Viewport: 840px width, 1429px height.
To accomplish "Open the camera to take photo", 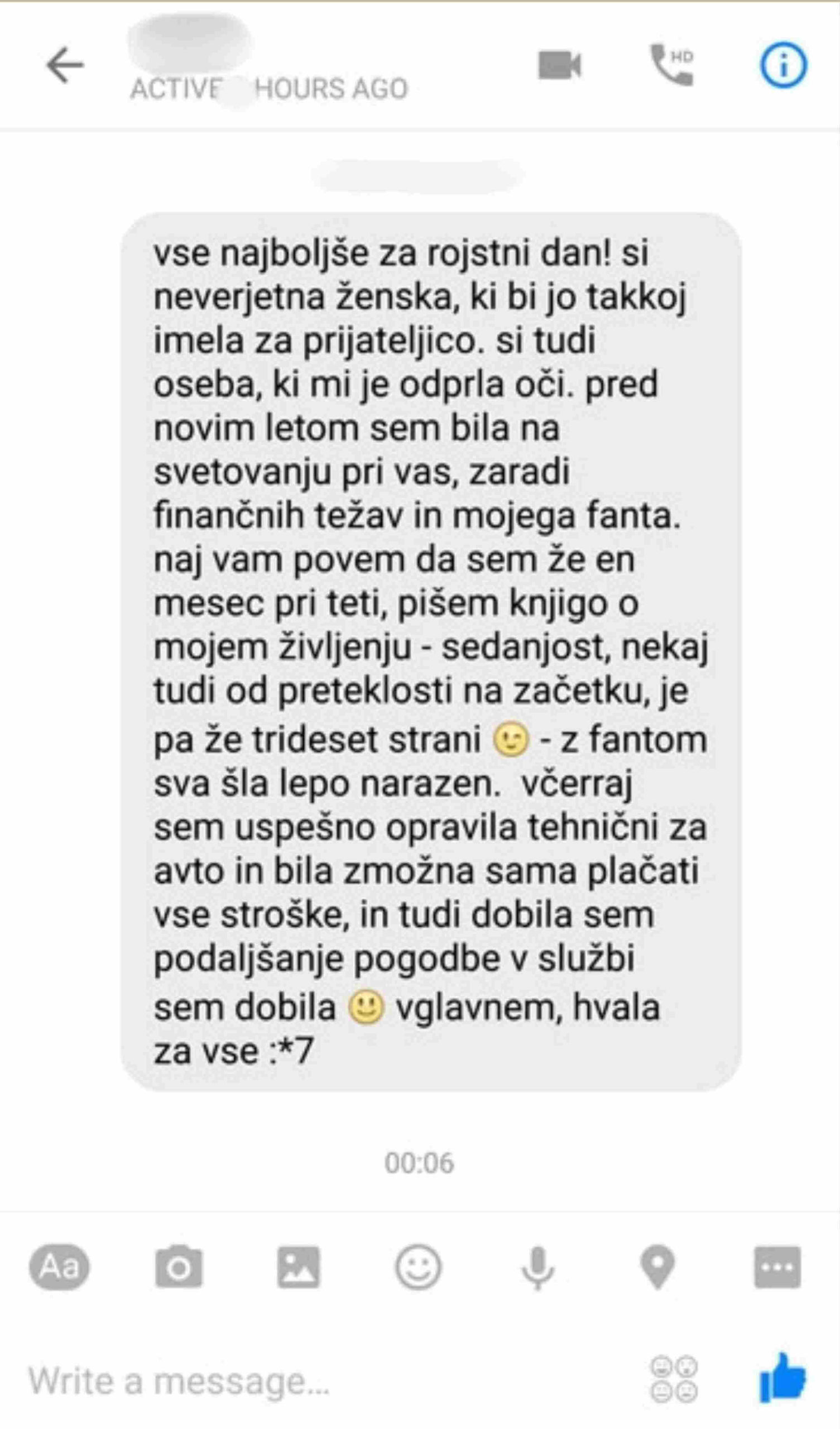I will 179,1266.
